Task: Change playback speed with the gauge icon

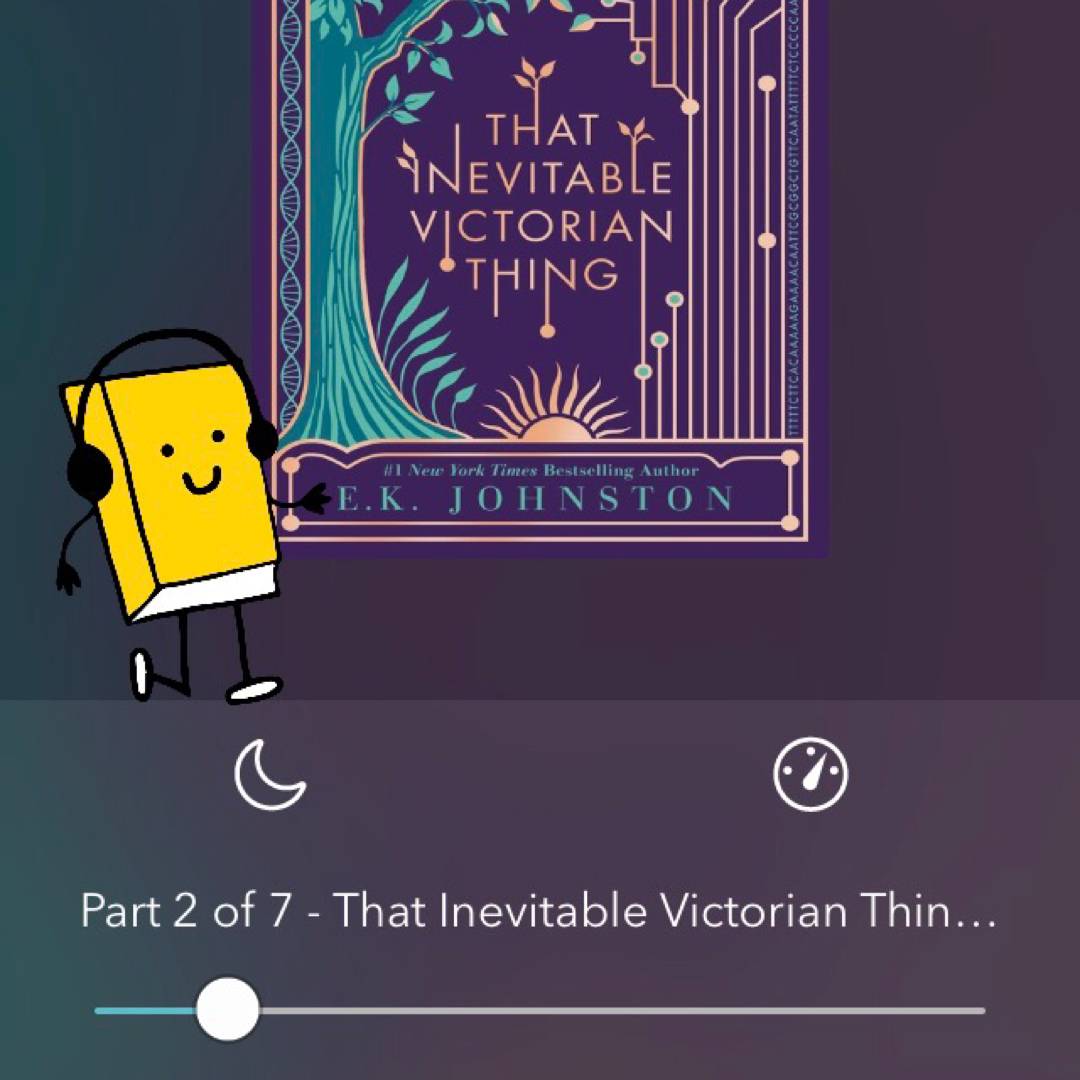Action: 810,775
